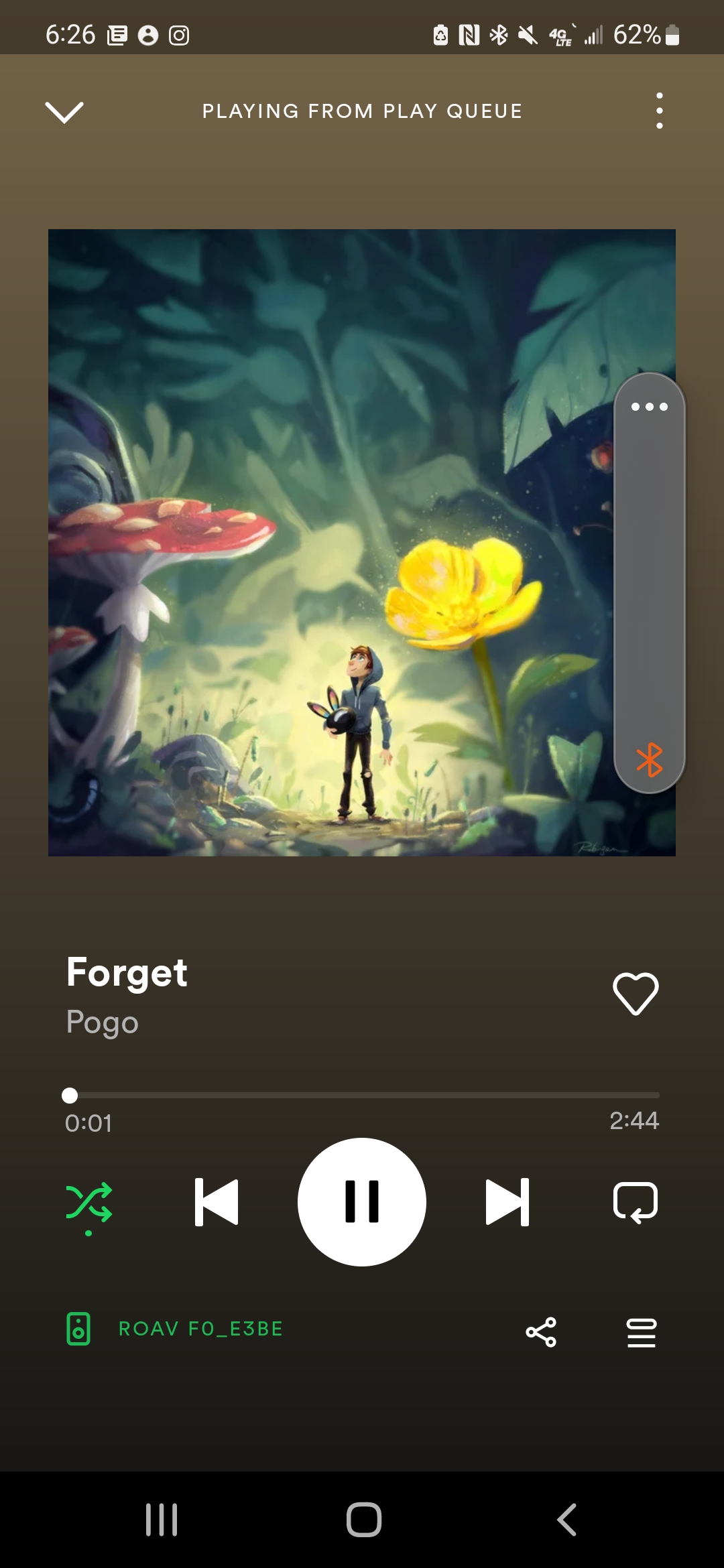Collapse the now playing screen
This screenshot has height=1568, width=724.
64,112
